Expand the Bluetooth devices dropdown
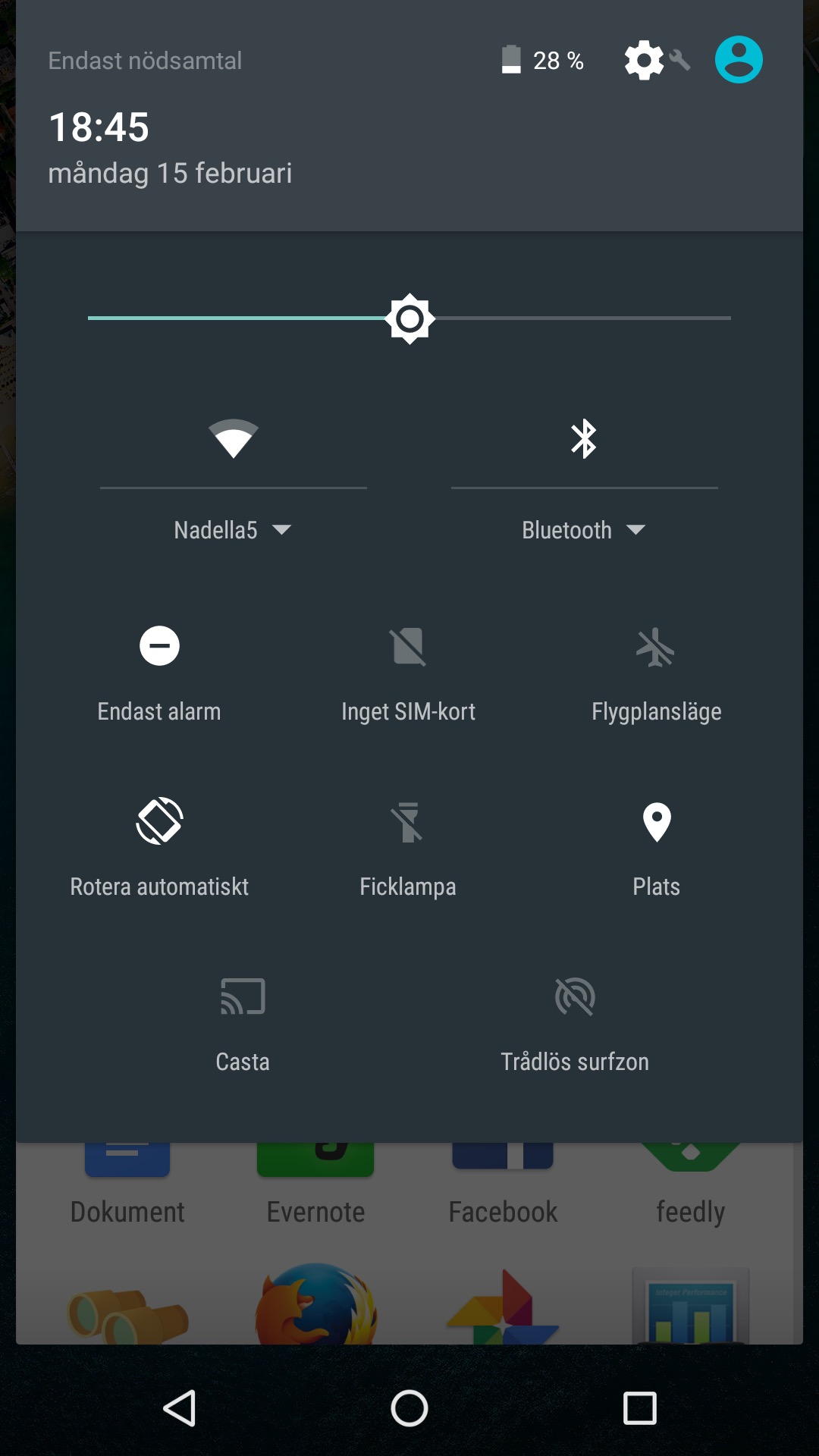The height and width of the screenshot is (1456, 819). pos(584,529)
